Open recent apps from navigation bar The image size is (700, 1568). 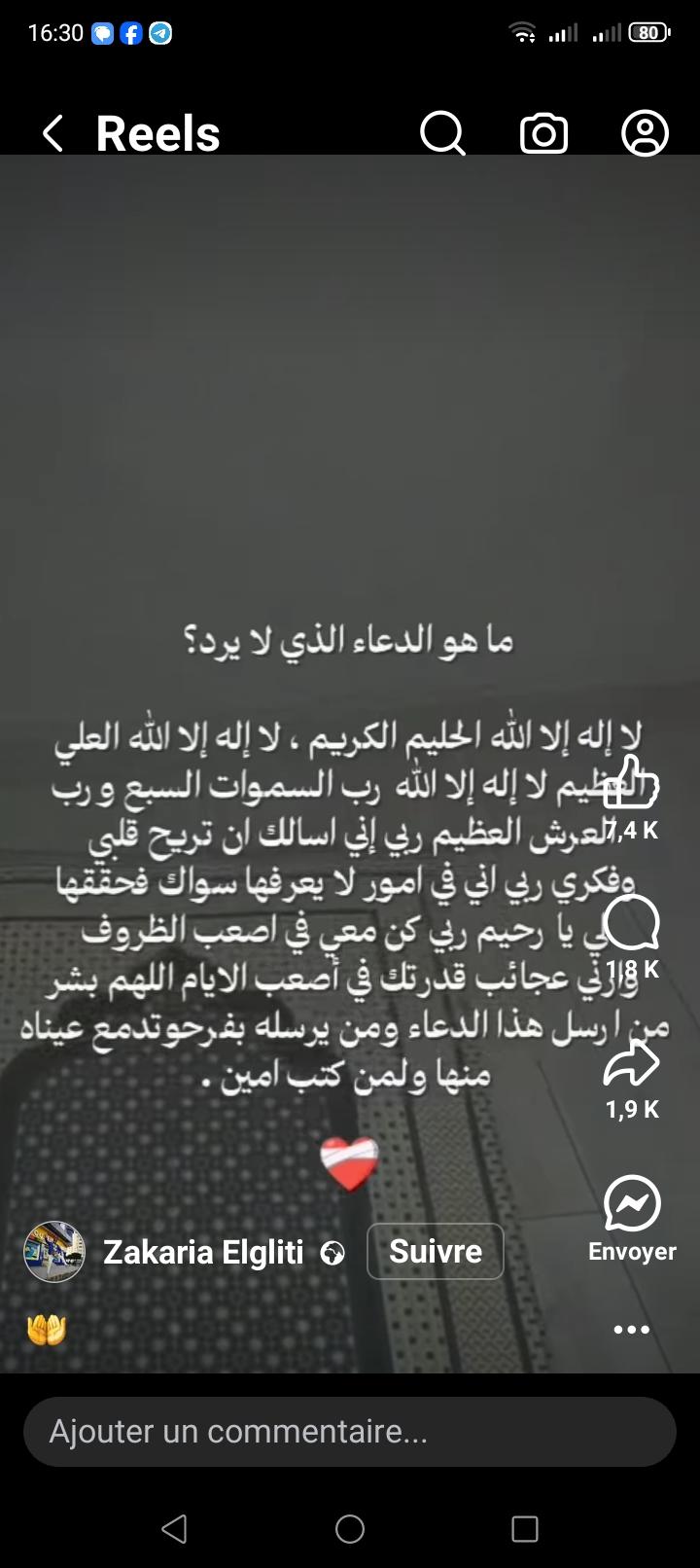point(525,1529)
